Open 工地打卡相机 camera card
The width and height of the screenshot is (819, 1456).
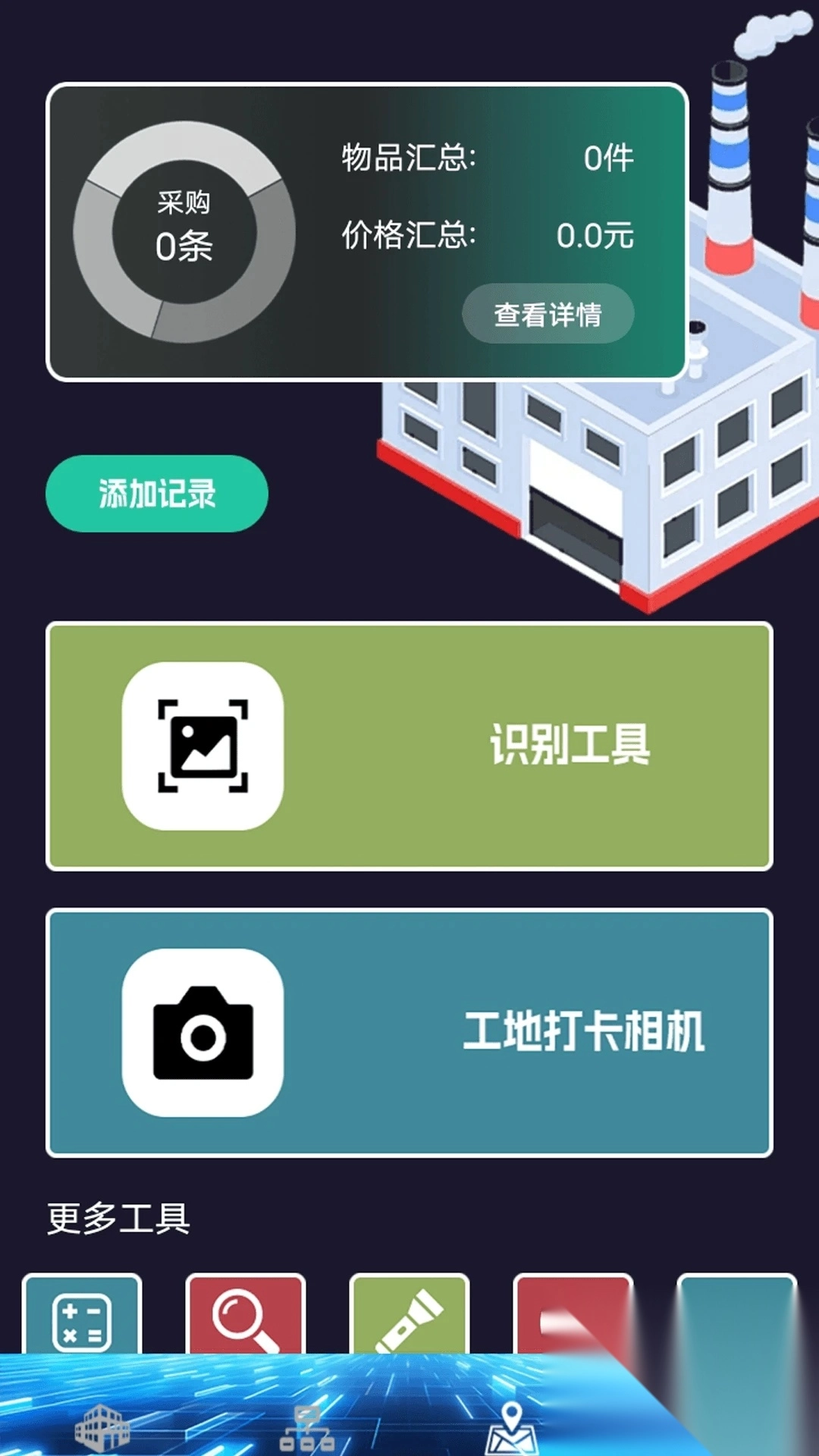(x=409, y=1033)
